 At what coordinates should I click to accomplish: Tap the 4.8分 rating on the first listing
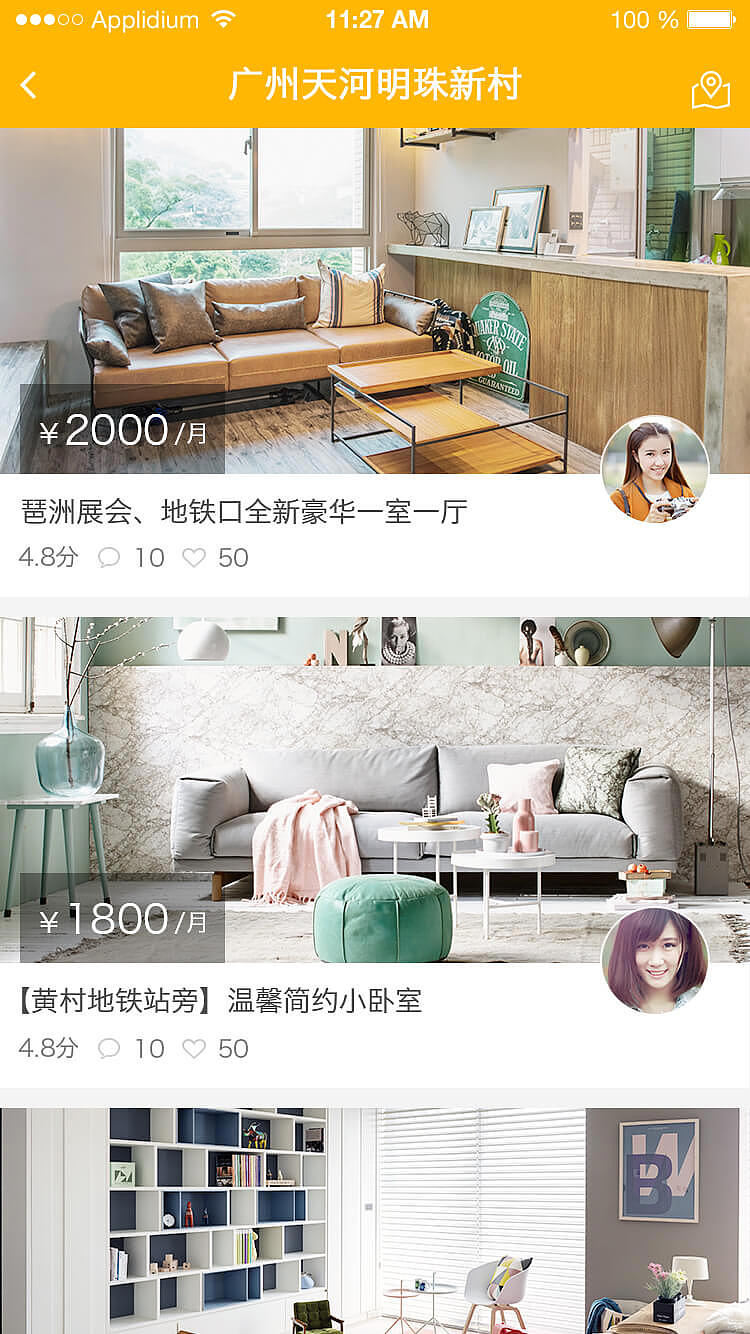click(x=46, y=558)
